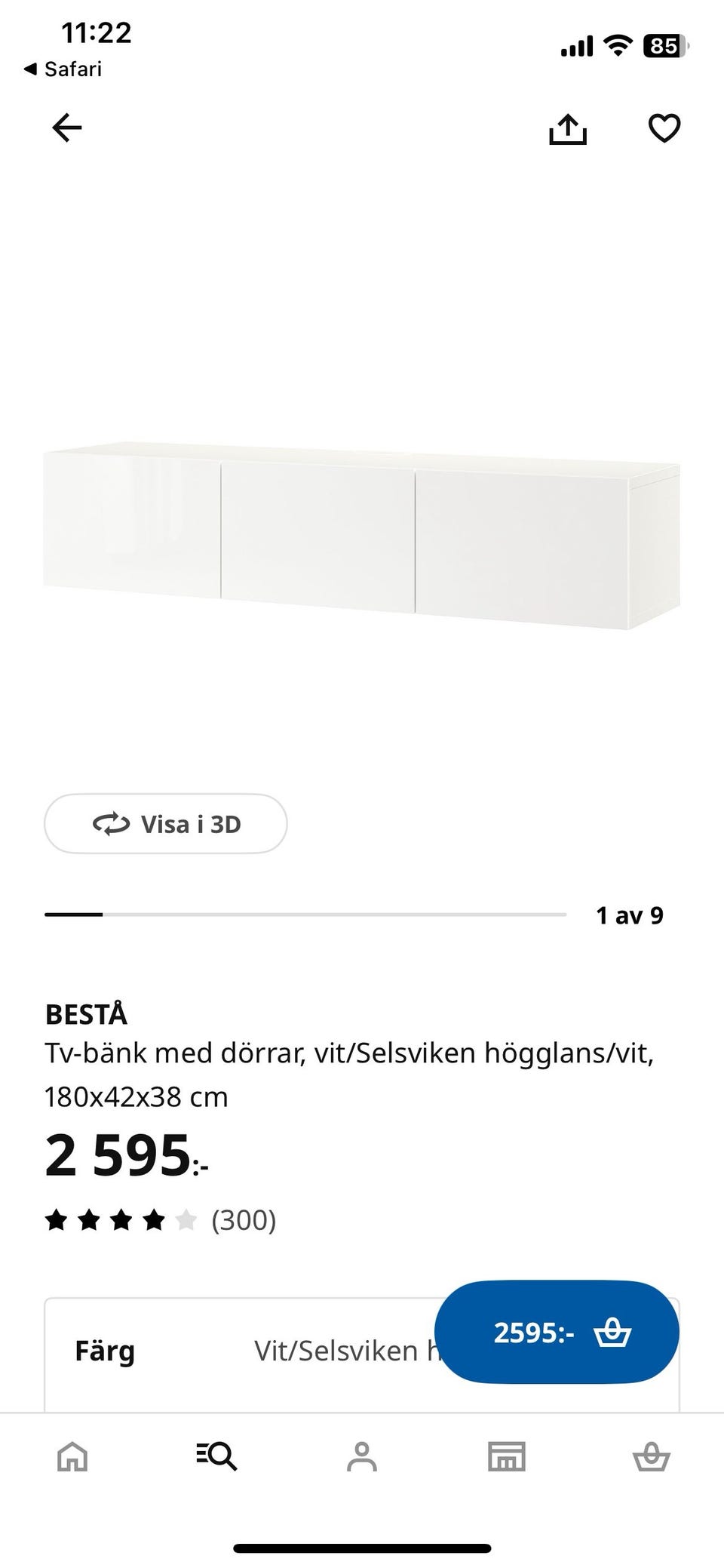Image resolution: width=724 pixels, height=1568 pixels.
Task: Switch to the home tab
Action: click(72, 1456)
